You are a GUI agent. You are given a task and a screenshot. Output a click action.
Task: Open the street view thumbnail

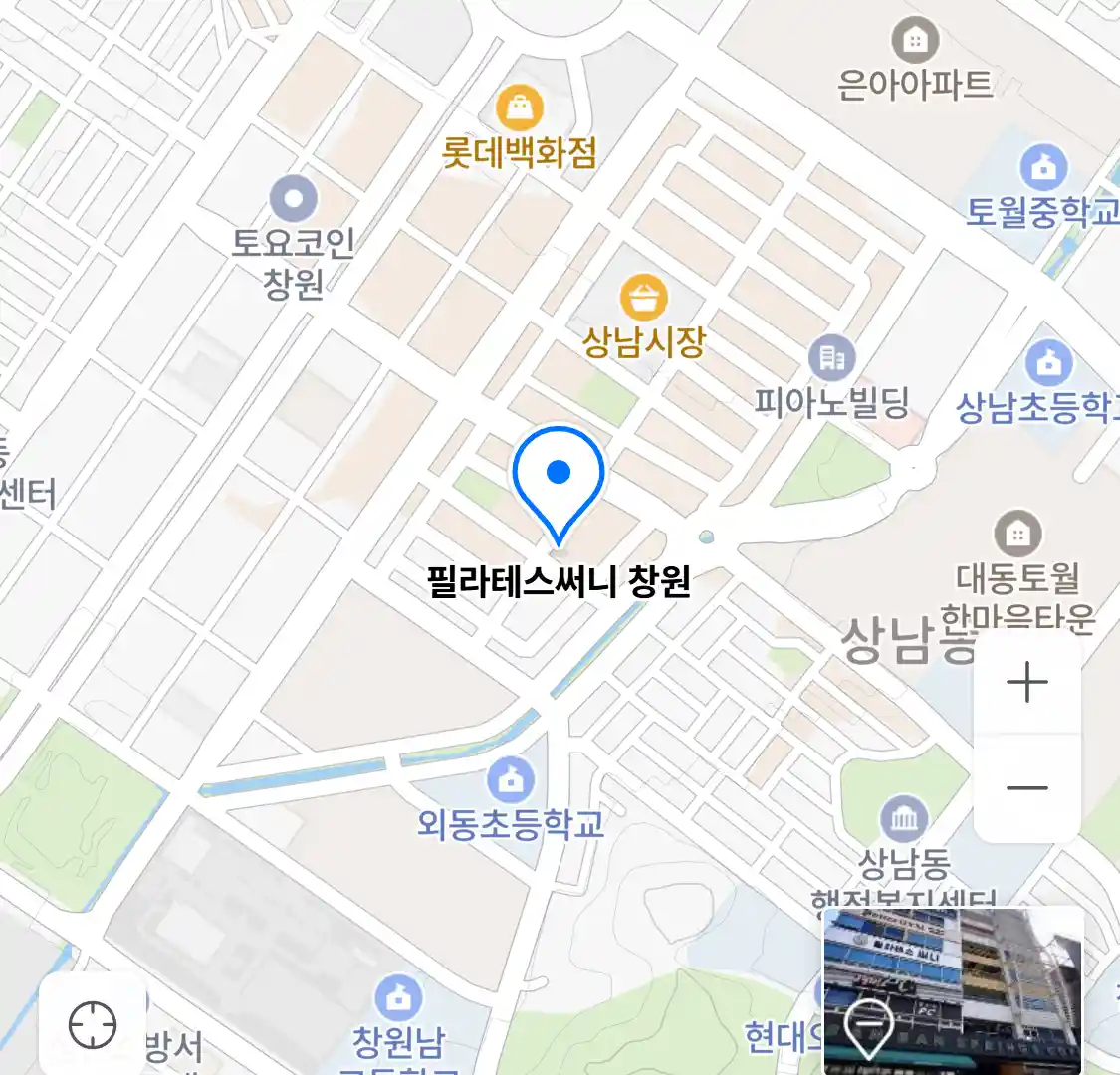(x=953, y=989)
